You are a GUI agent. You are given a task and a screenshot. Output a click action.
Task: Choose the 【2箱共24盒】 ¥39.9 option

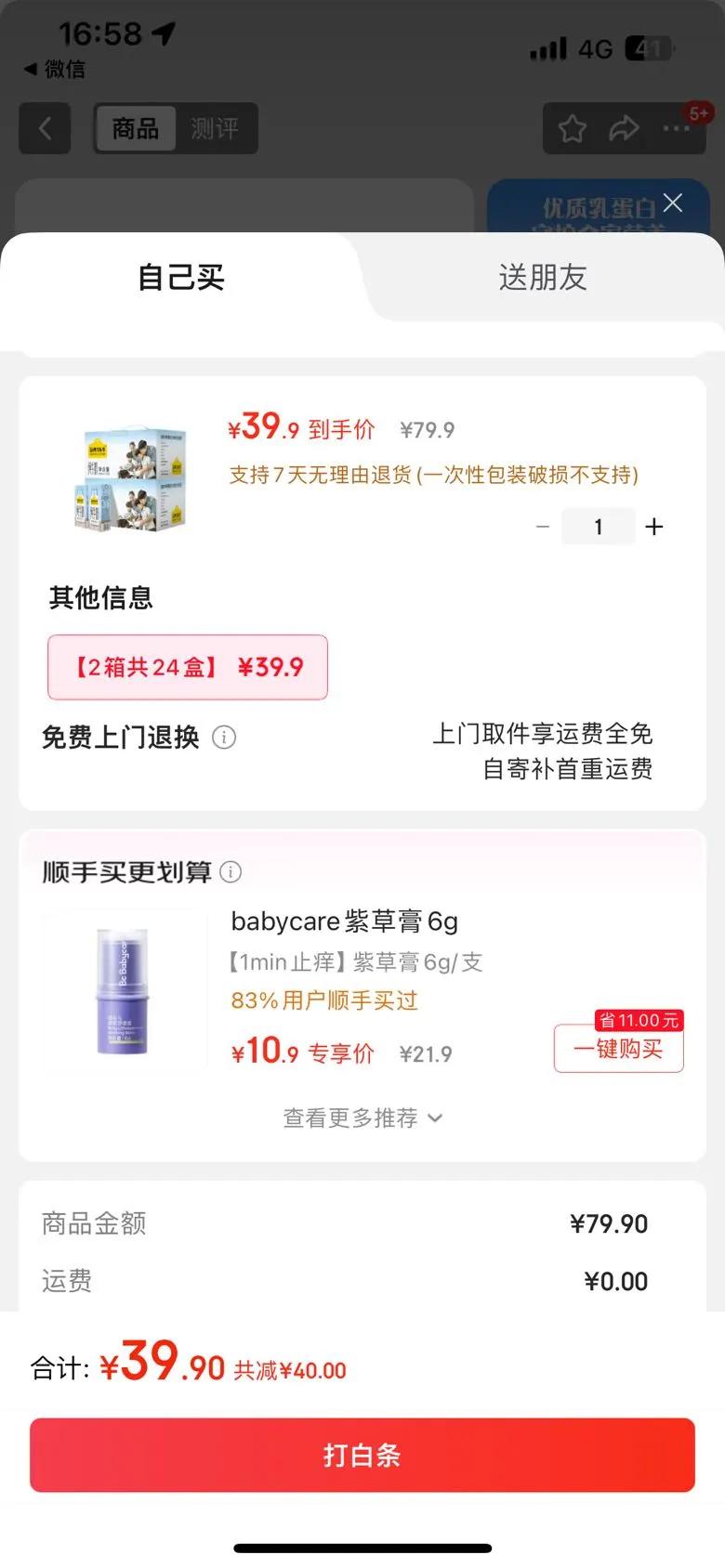188,667
